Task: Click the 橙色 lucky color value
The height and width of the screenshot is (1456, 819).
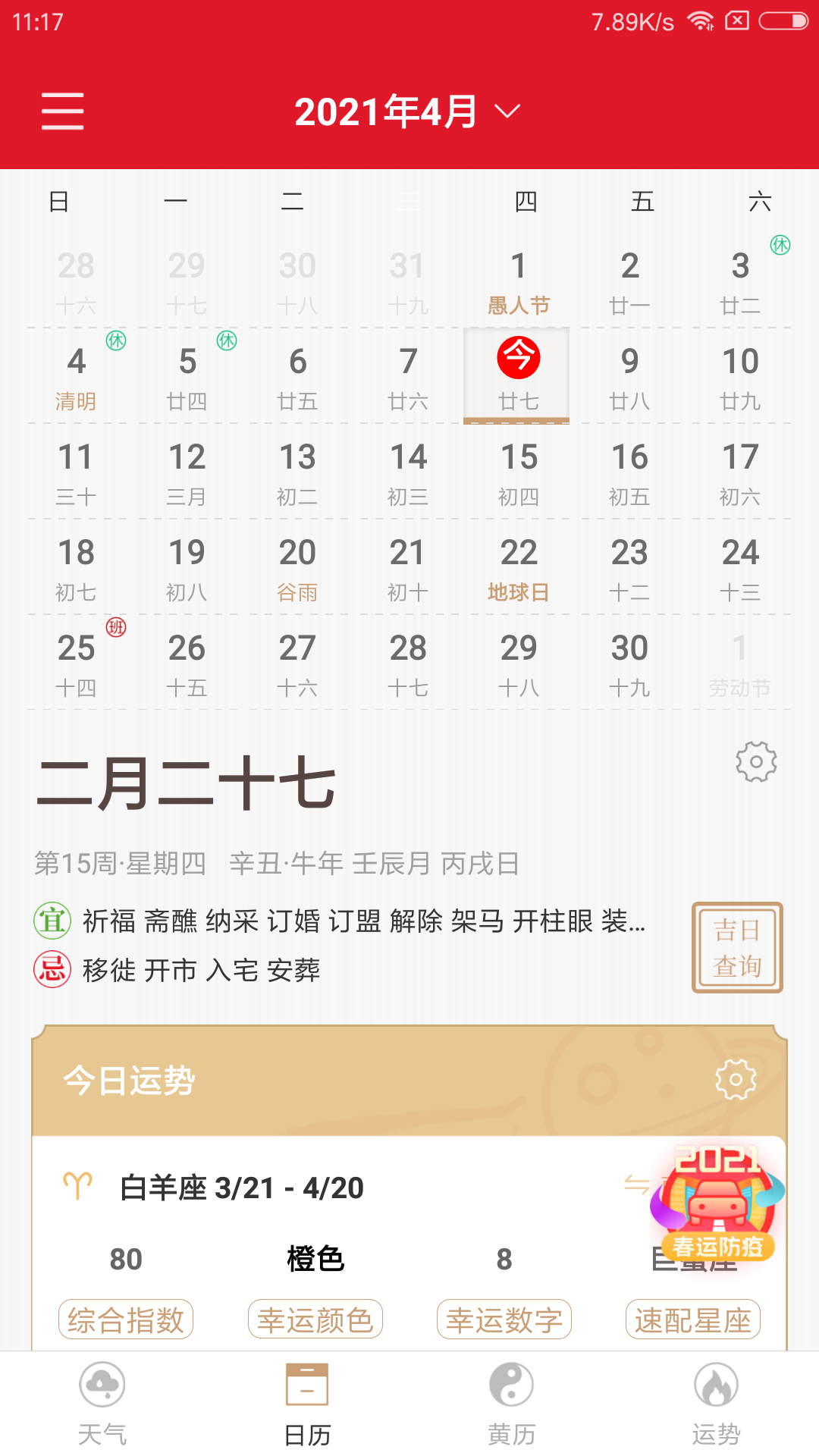Action: pos(315,1259)
